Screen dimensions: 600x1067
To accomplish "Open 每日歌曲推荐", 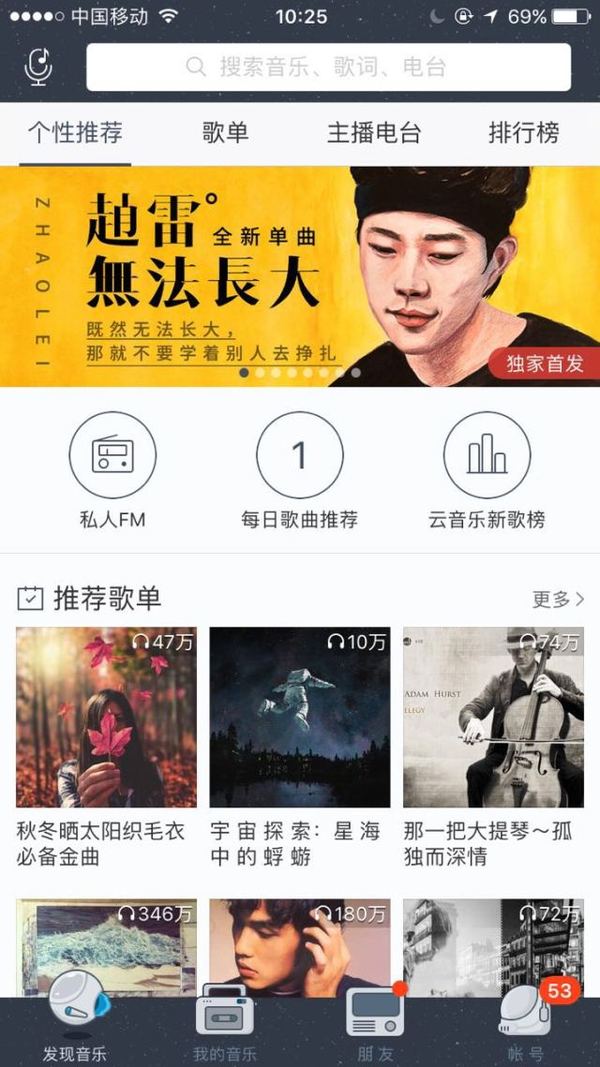I will coord(299,455).
